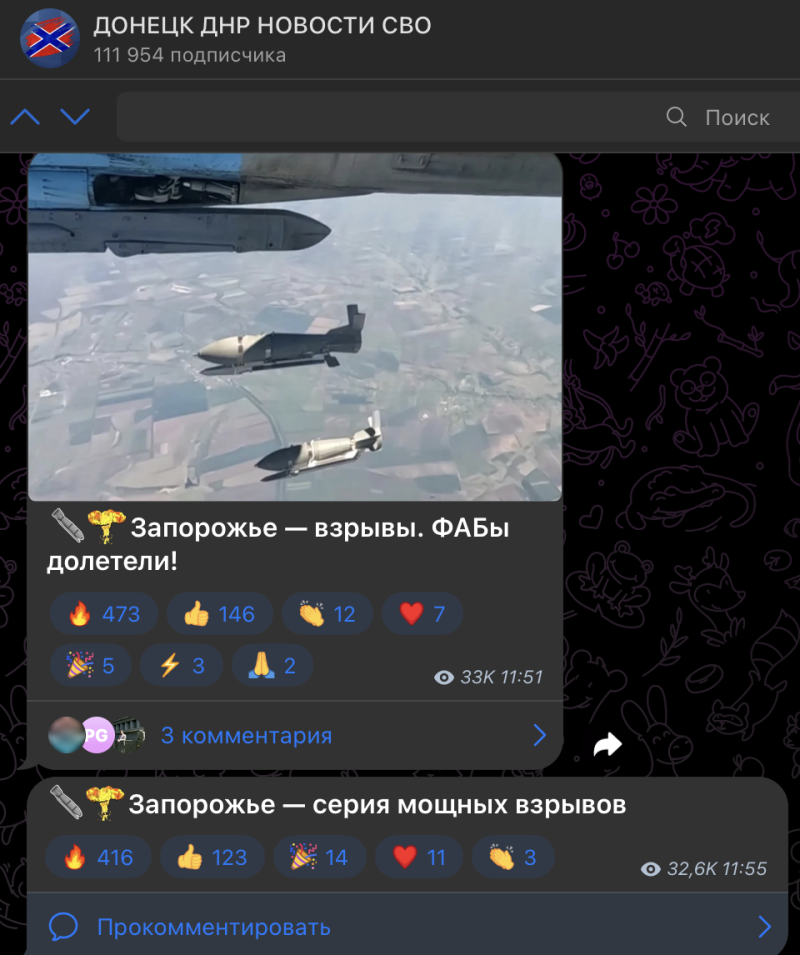Add fire reaction with 473 count

[104, 614]
